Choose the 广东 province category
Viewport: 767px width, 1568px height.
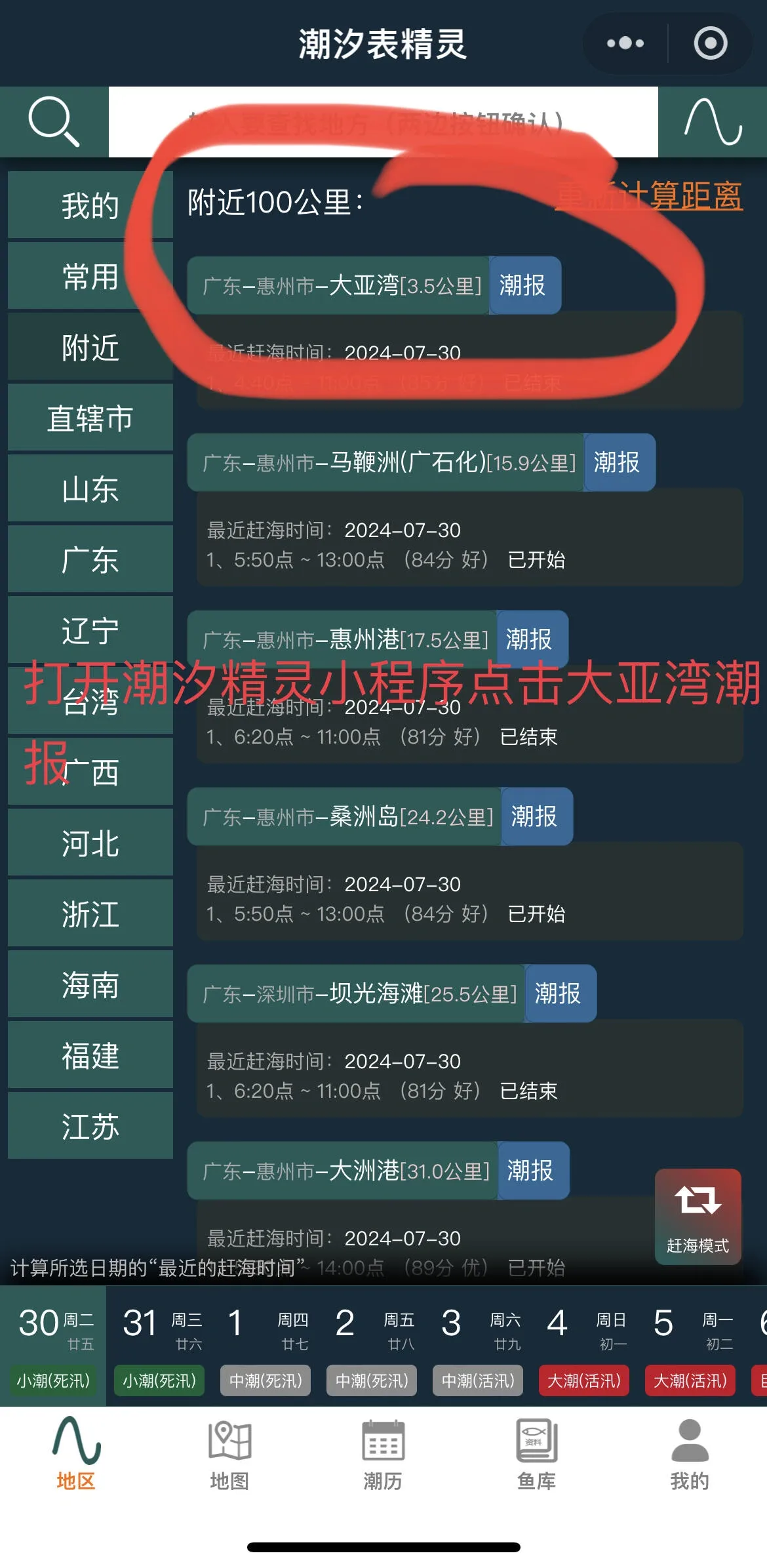coord(90,559)
